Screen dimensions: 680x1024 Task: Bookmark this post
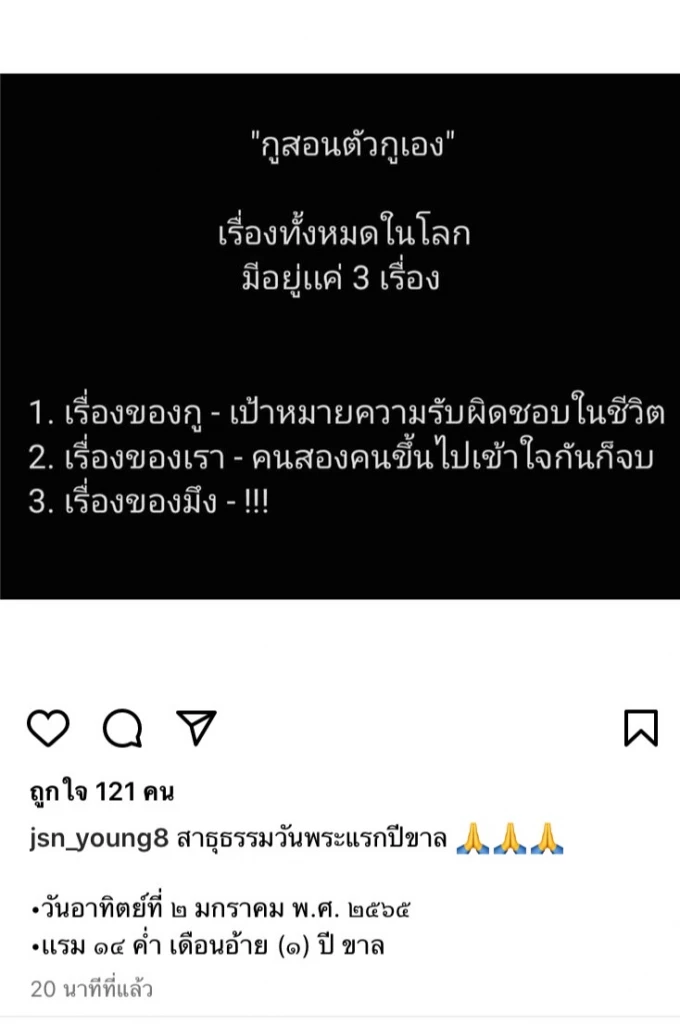pos(640,728)
